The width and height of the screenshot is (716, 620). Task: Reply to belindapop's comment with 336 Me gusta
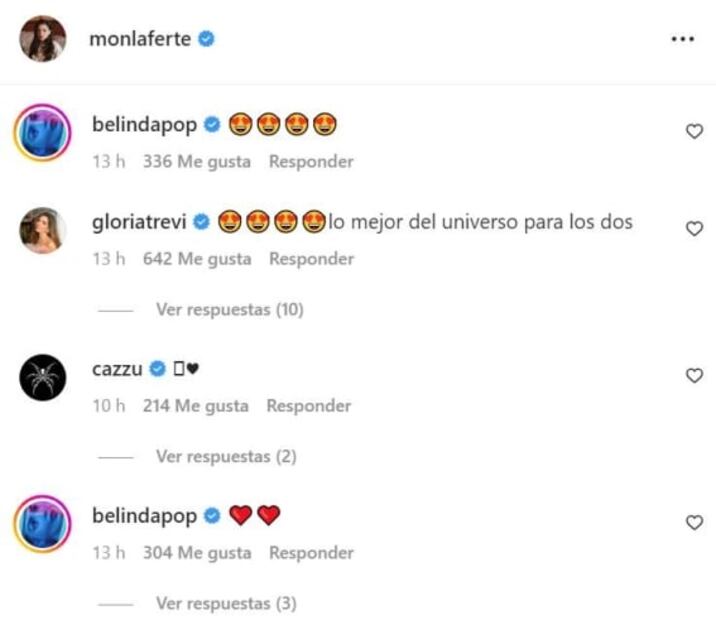tap(311, 161)
